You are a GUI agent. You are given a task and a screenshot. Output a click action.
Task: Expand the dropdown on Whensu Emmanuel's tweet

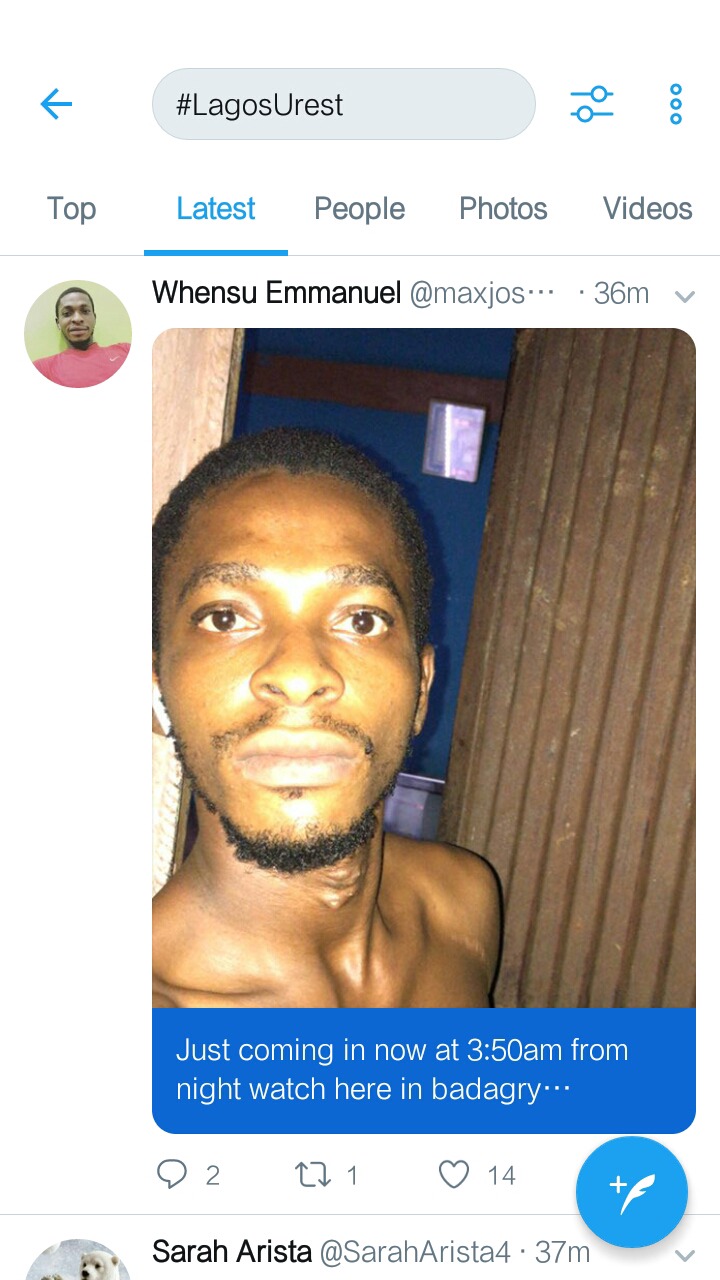[x=684, y=296]
